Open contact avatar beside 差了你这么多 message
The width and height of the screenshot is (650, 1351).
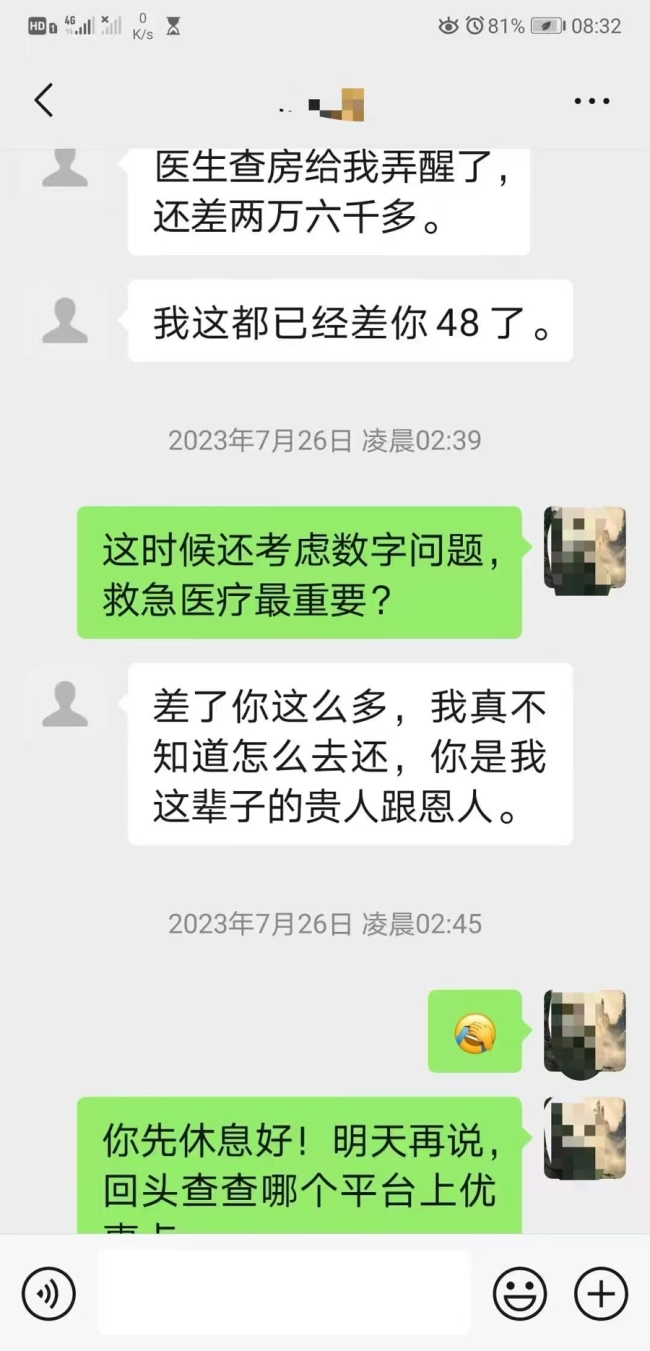pyautogui.click(x=65, y=704)
